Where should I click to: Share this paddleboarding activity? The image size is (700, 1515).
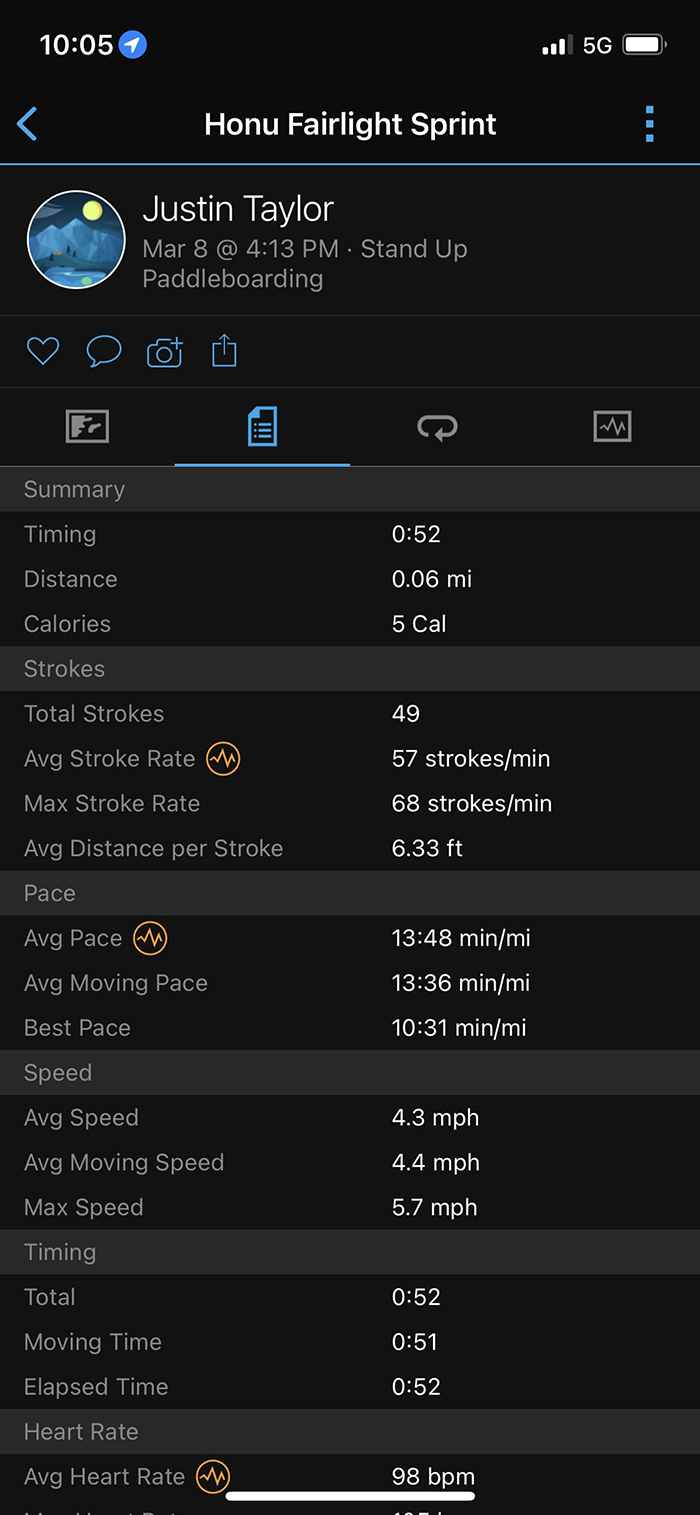(225, 350)
